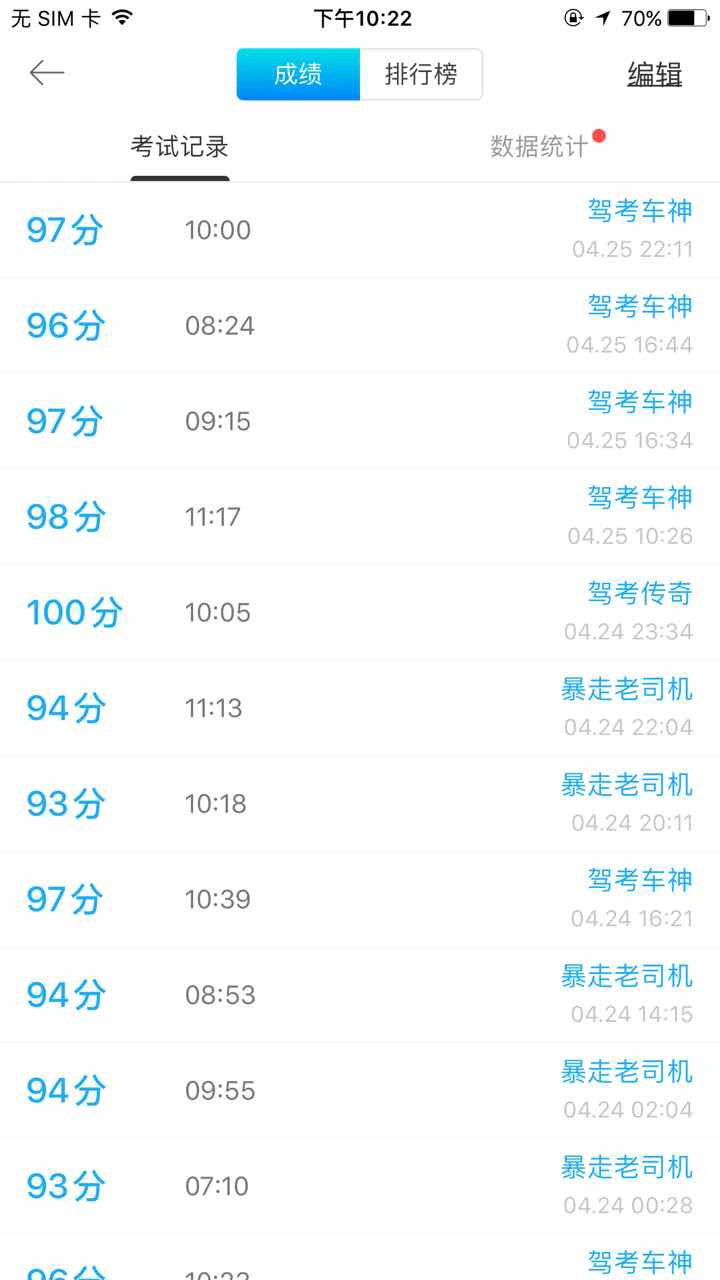Image resolution: width=720 pixels, height=1280 pixels.
Task: Switch to the 数据统计 tab
Action: click(x=539, y=147)
